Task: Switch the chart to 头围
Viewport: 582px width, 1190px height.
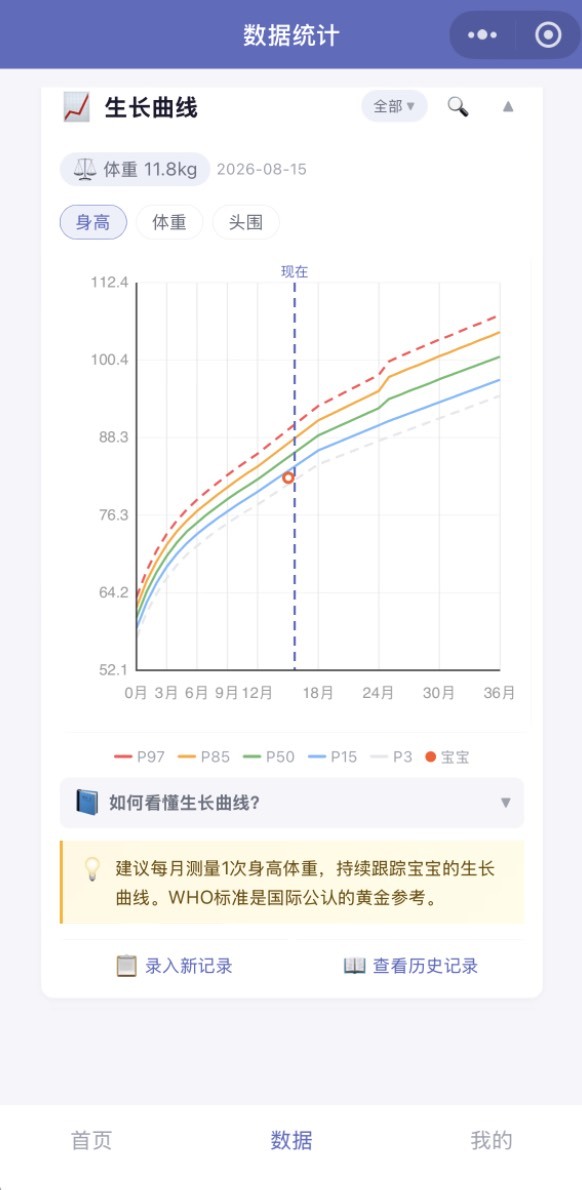Action: click(246, 222)
